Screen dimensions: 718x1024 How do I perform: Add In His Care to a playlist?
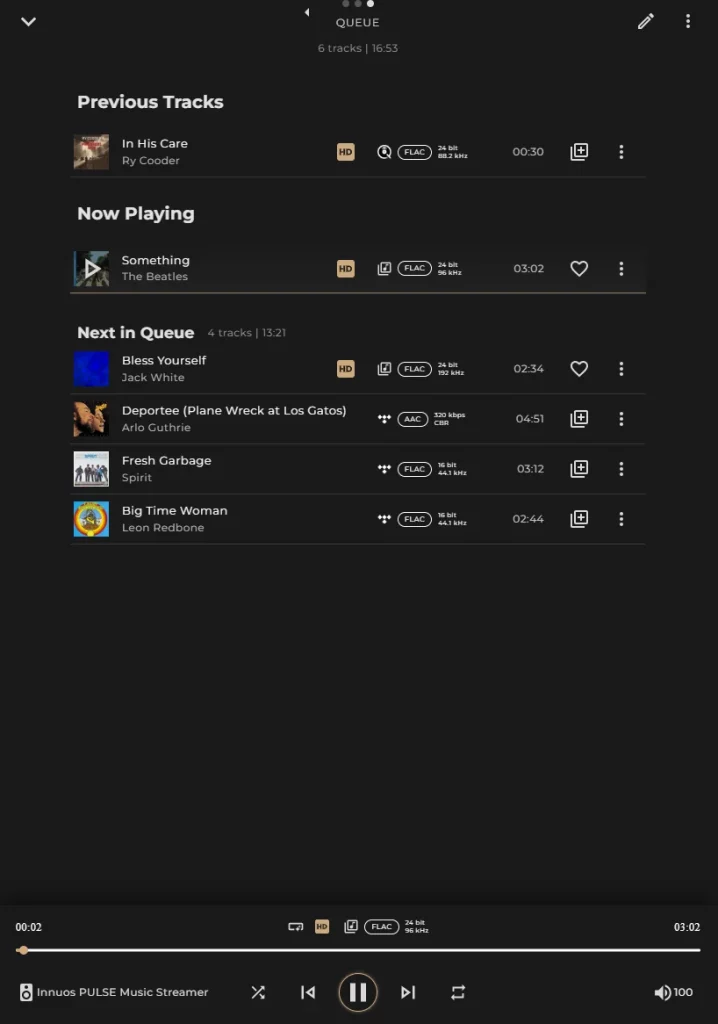pos(579,152)
